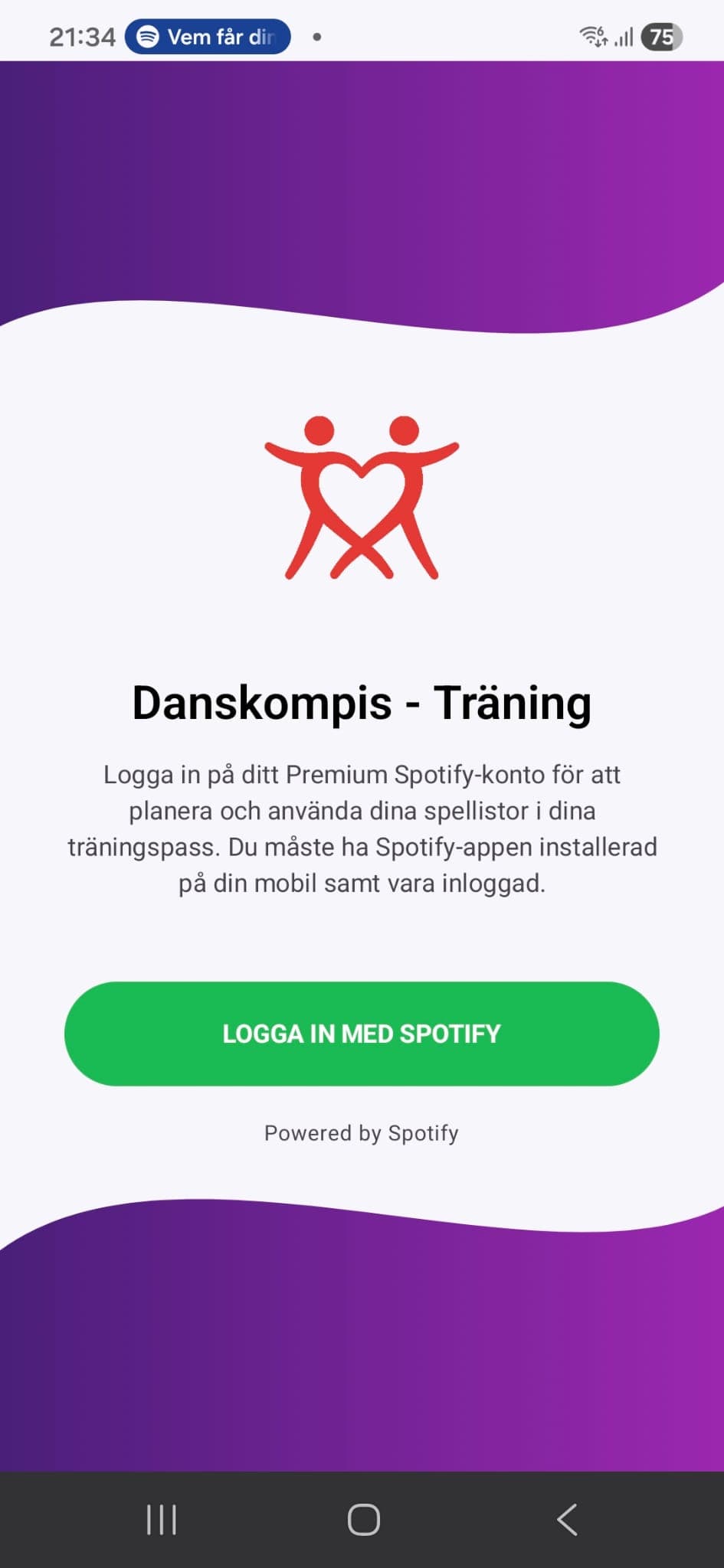Select the Danskompis - Träning title
The height and width of the screenshot is (1568, 724).
coord(361,703)
